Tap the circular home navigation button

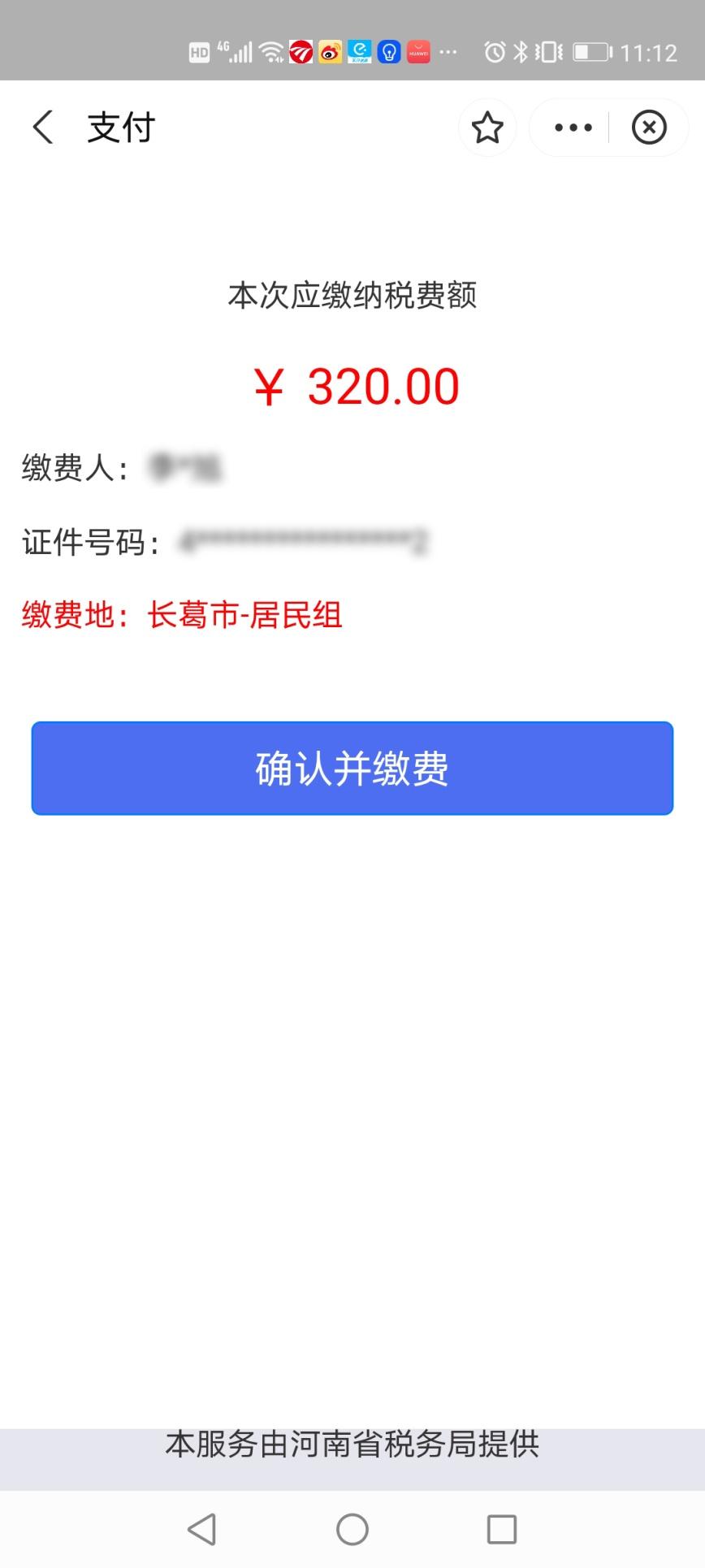[351, 1526]
